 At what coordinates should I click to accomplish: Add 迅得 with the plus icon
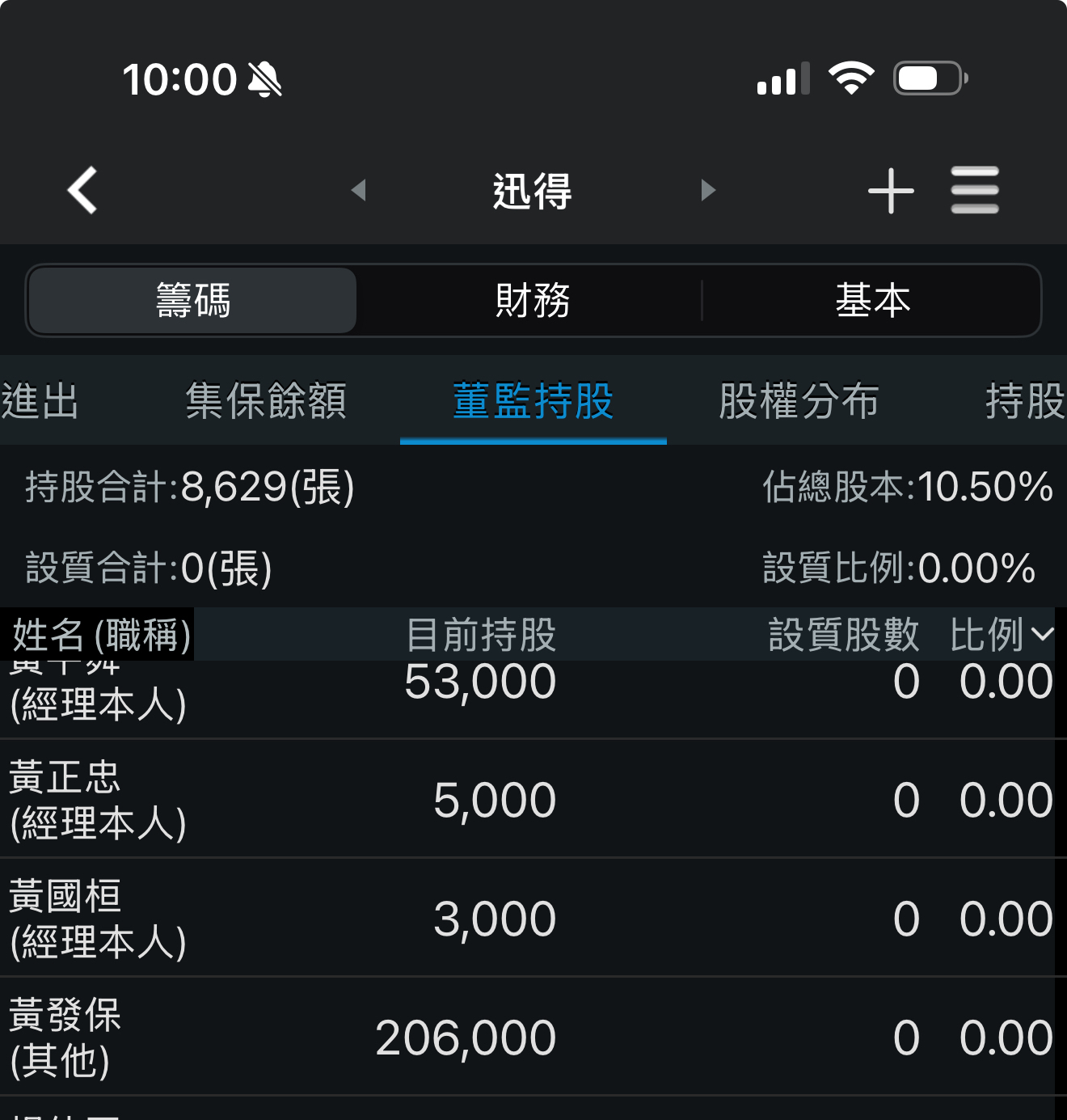891,191
